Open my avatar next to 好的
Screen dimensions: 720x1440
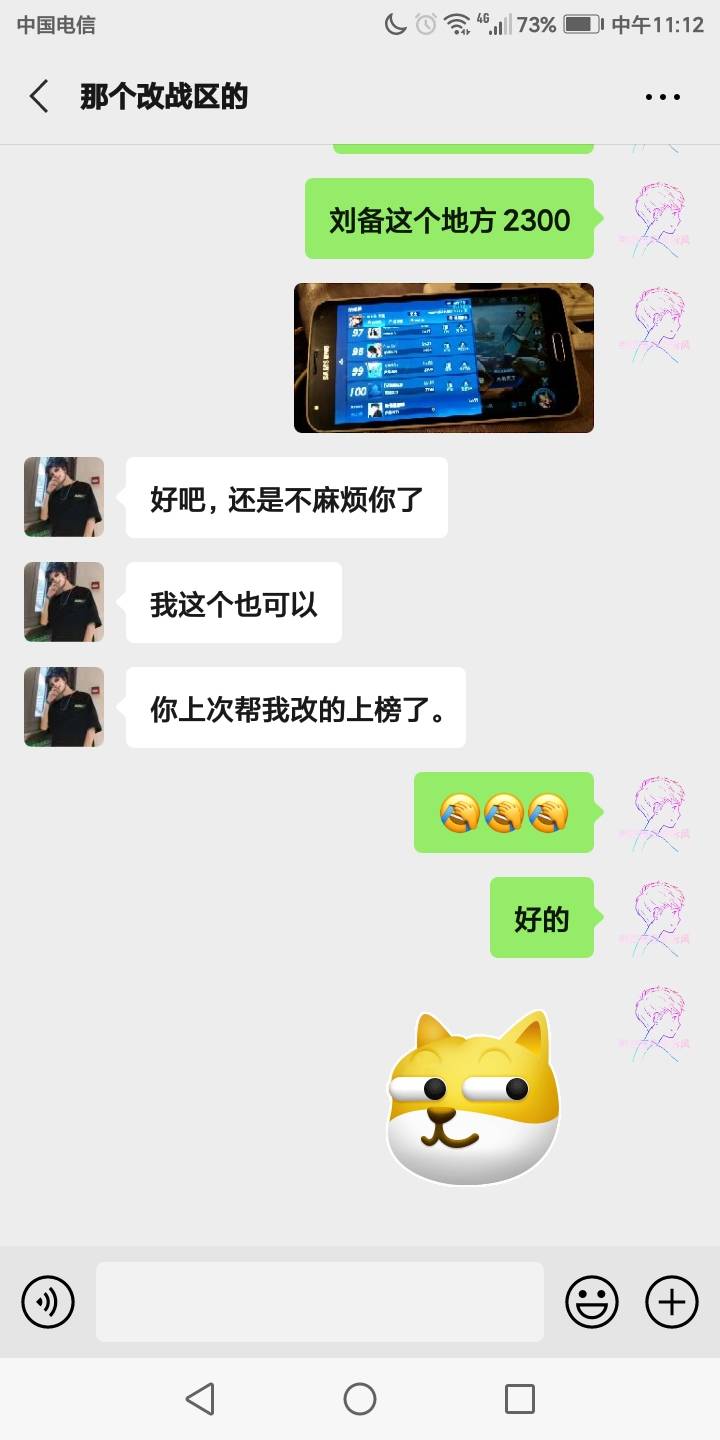pyautogui.click(x=659, y=917)
